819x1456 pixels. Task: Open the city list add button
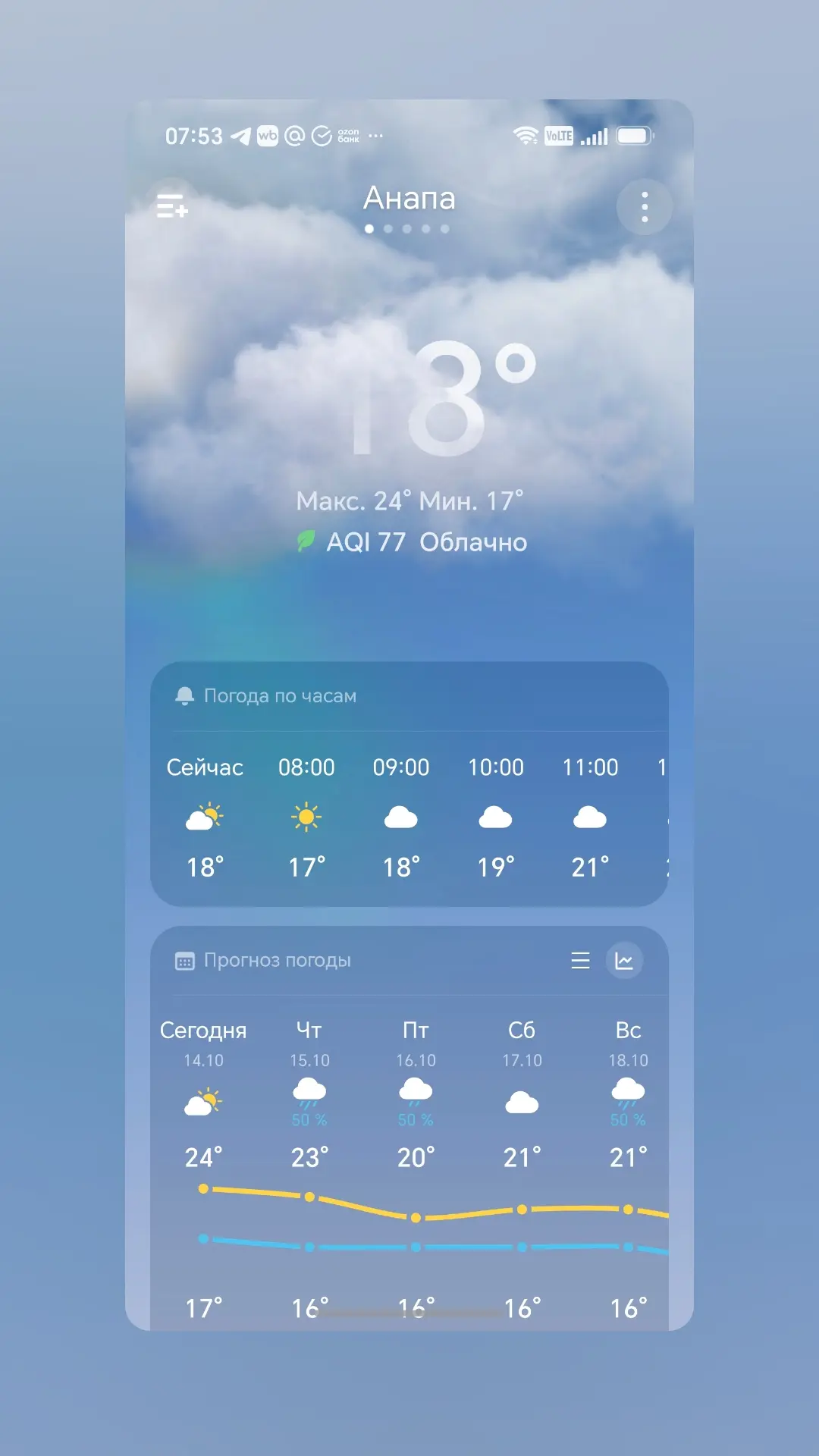(x=172, y=206)
